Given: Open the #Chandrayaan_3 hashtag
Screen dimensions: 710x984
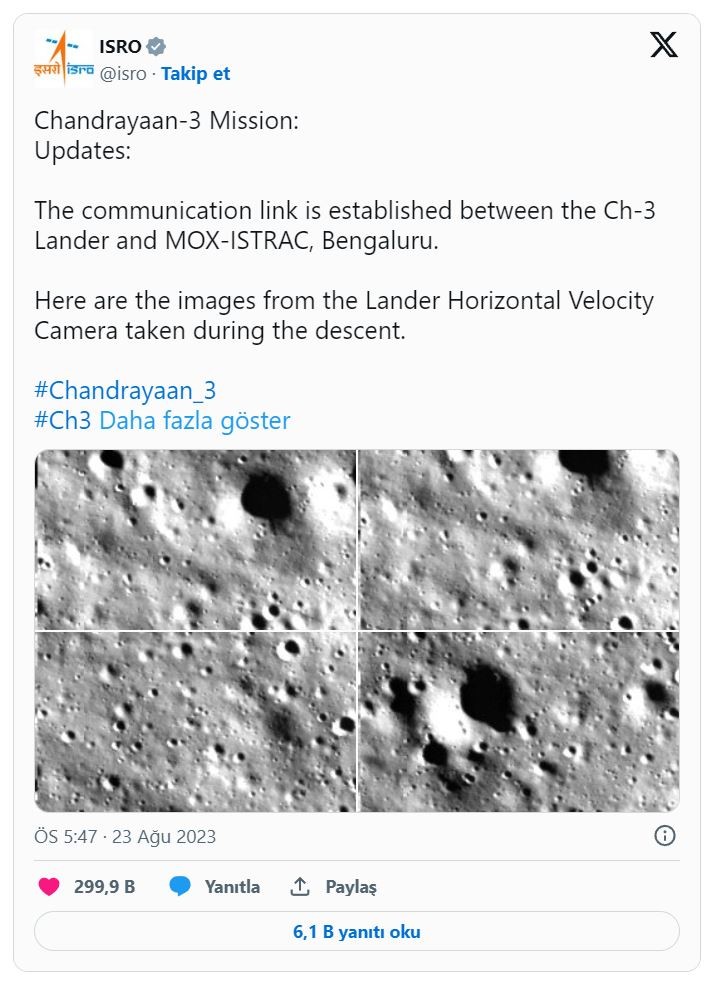Looking at the screenshot, I should (x=125, y=390).
